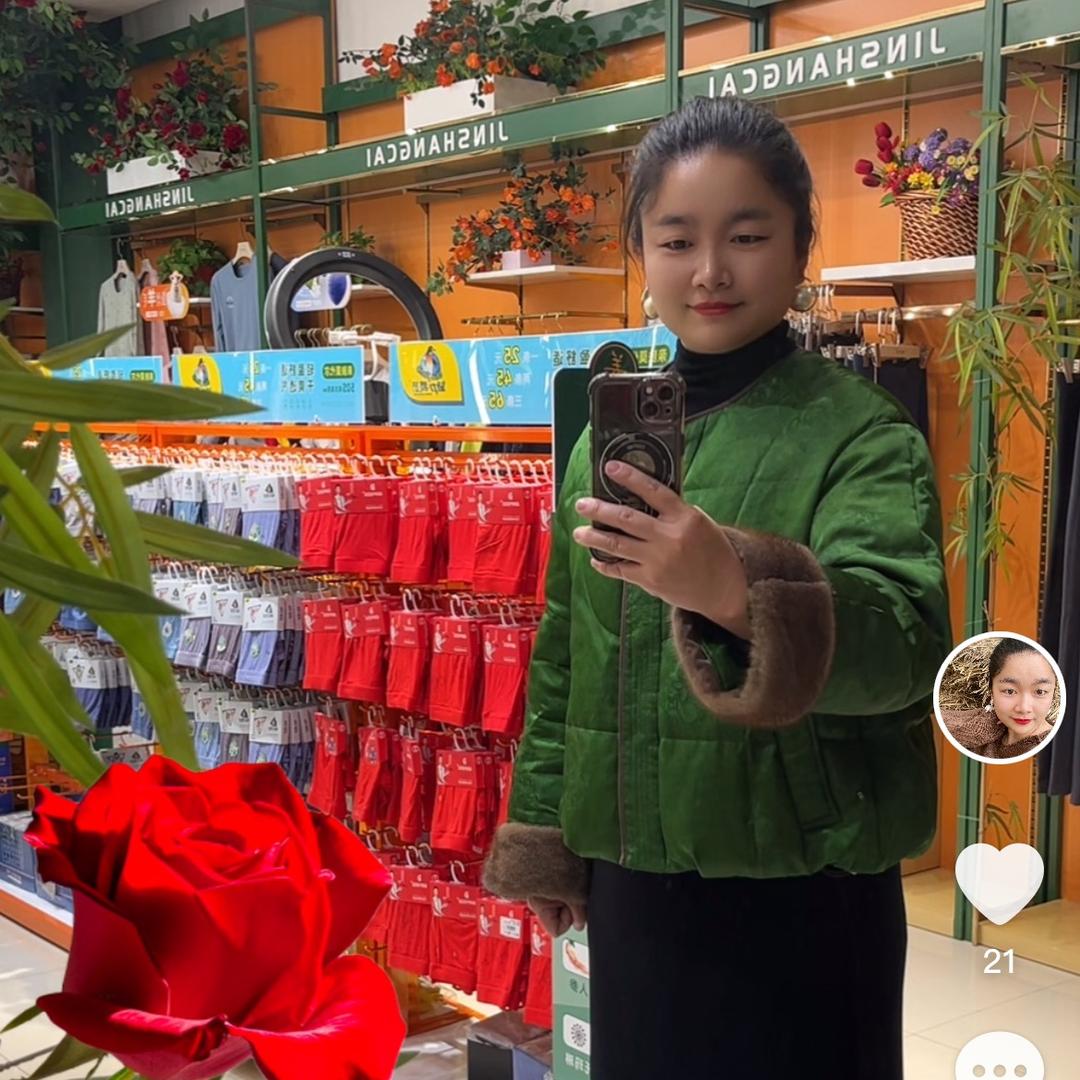Open the creator's profile avatar
This screenshot has height=1080, width=1080.
(999, 698)
